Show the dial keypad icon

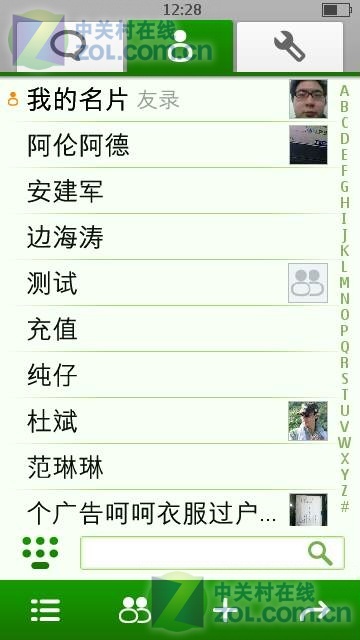[40, 553]
